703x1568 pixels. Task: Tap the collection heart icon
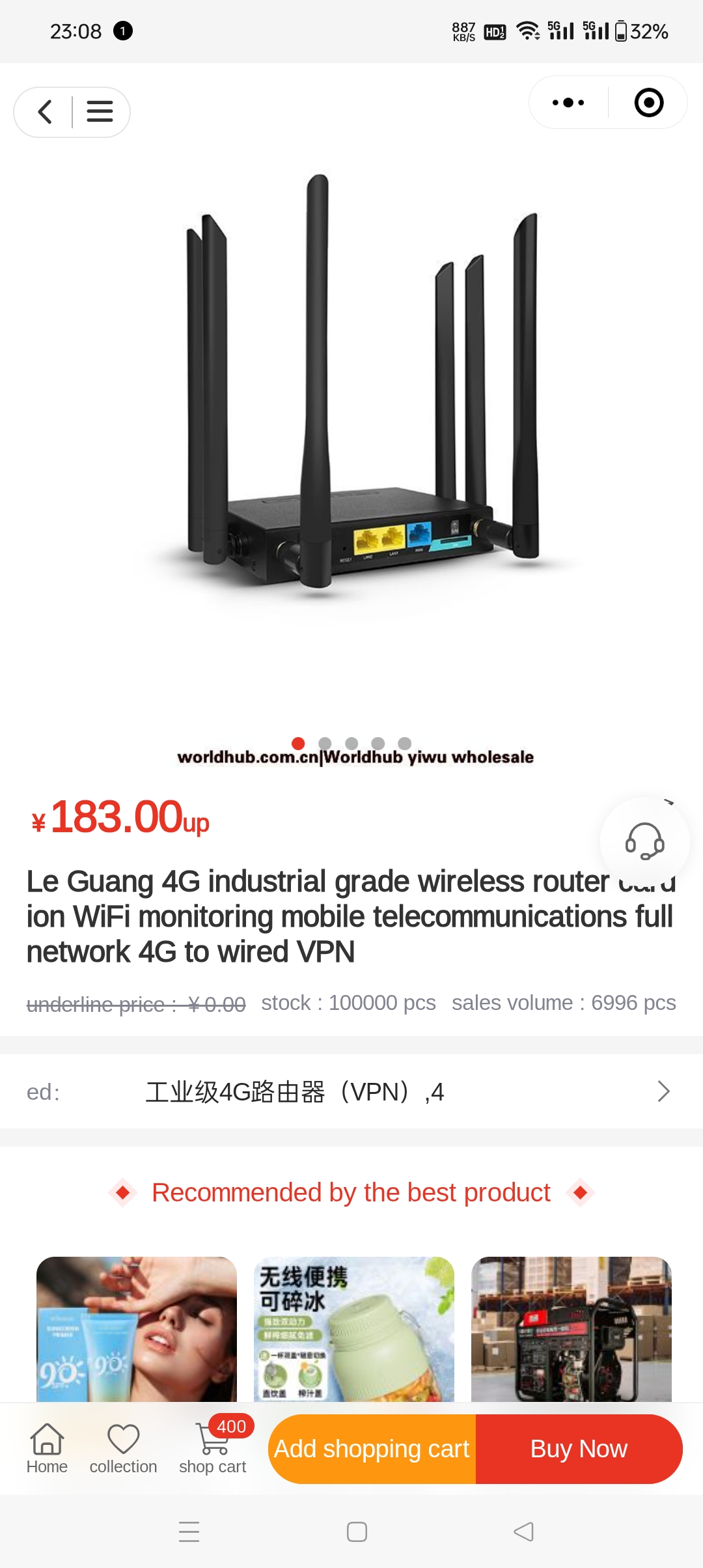point(122,1446)
